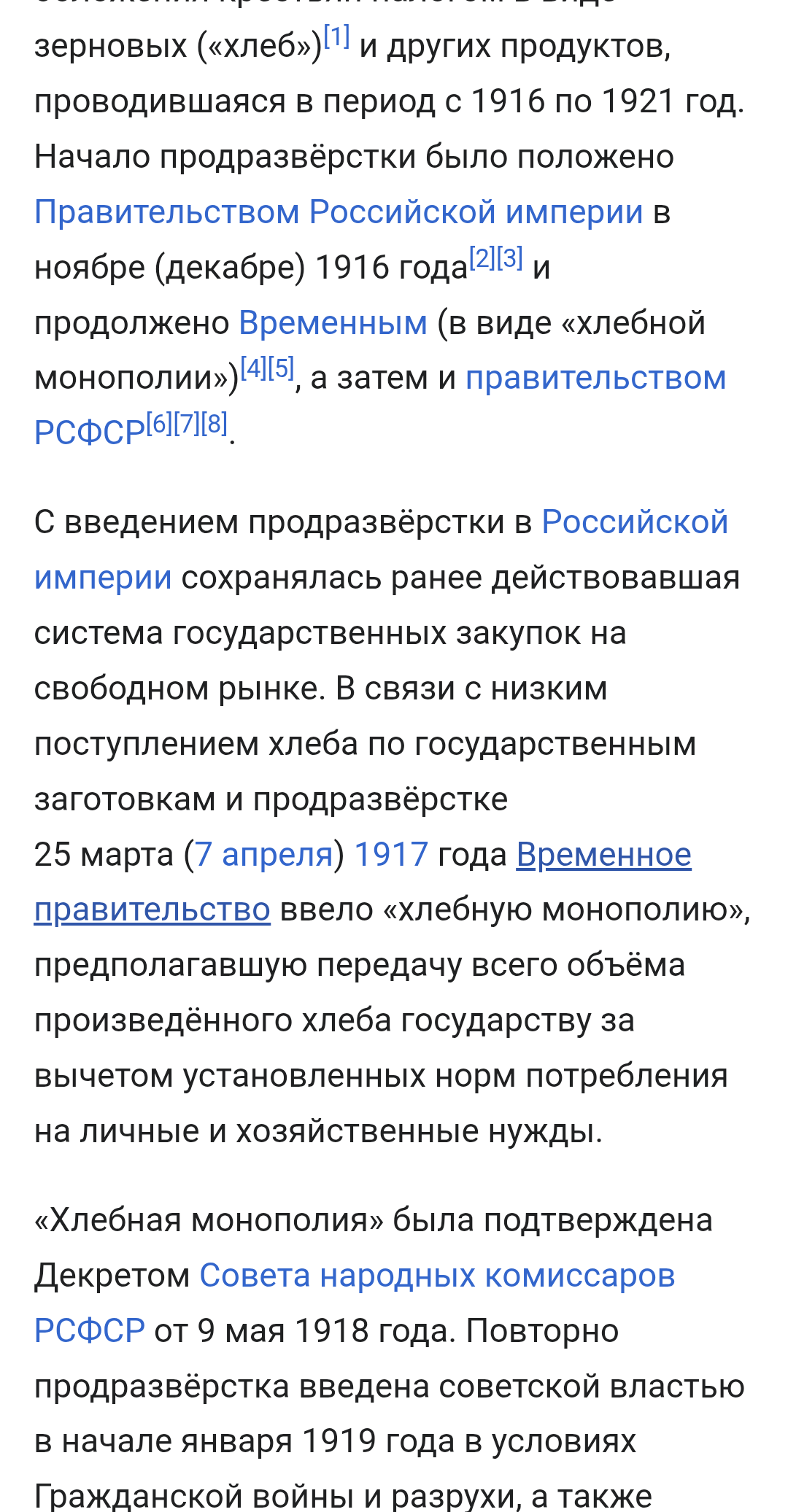Open the 7 апреля date link
788x1512 pixels.
point(263,855)
